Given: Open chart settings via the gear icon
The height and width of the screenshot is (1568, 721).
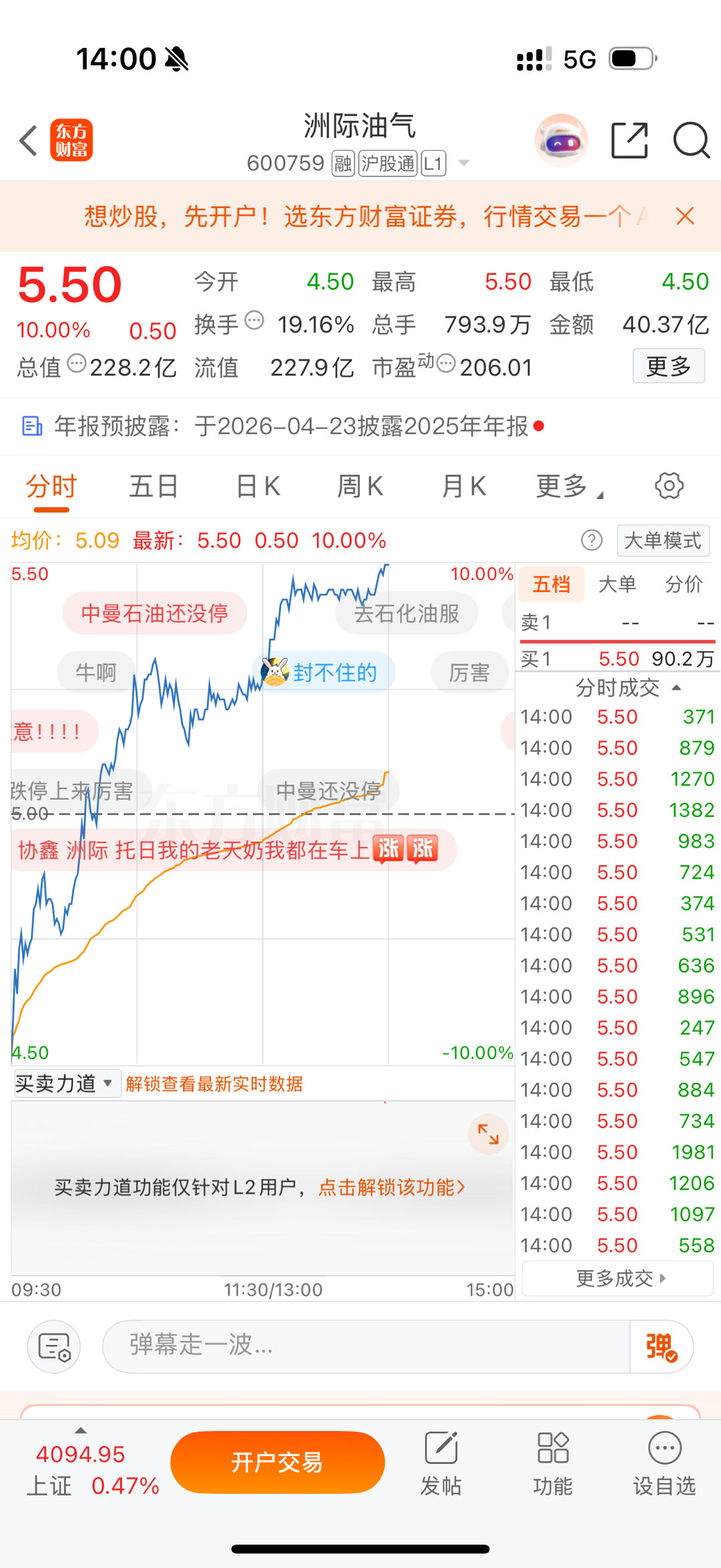Looking at the screenshot, I should 668,487.
